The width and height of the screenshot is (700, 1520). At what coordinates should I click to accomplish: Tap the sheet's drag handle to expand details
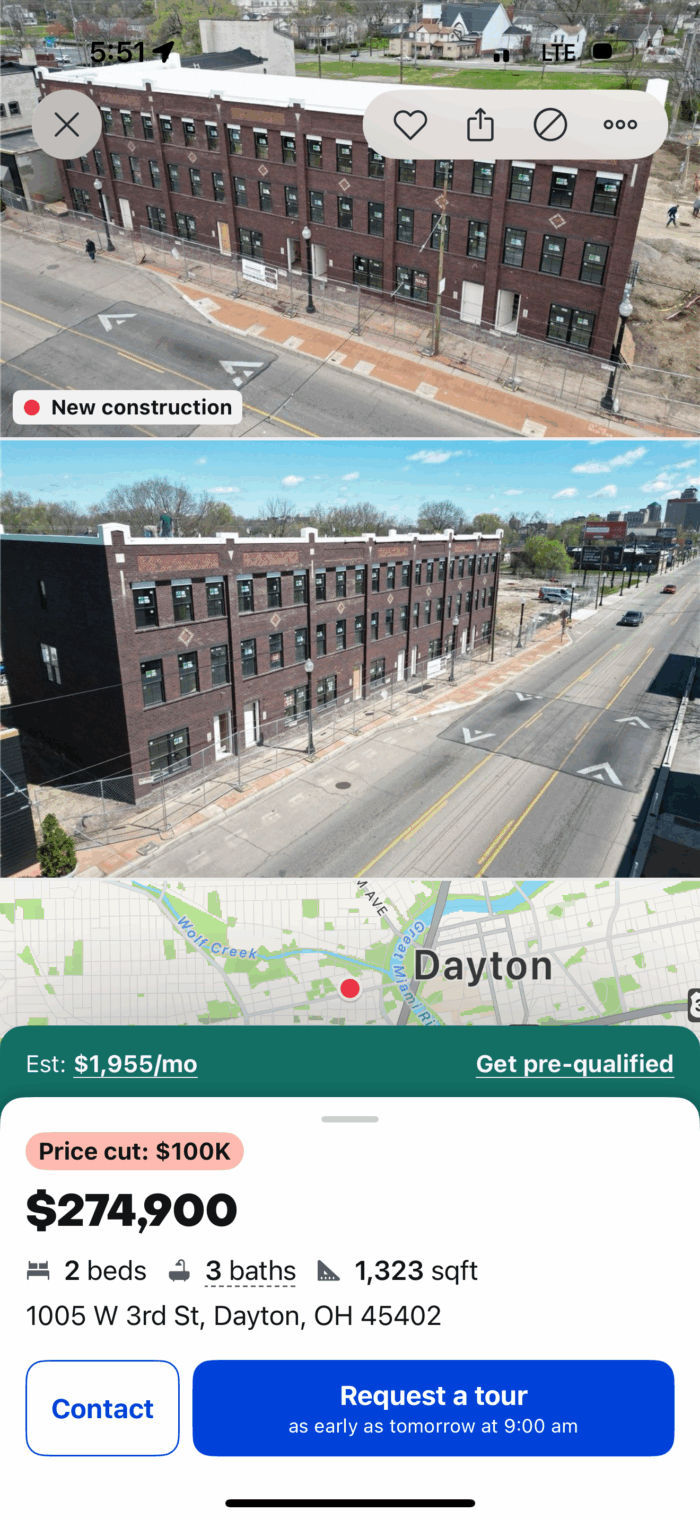tap(350, 1119)
